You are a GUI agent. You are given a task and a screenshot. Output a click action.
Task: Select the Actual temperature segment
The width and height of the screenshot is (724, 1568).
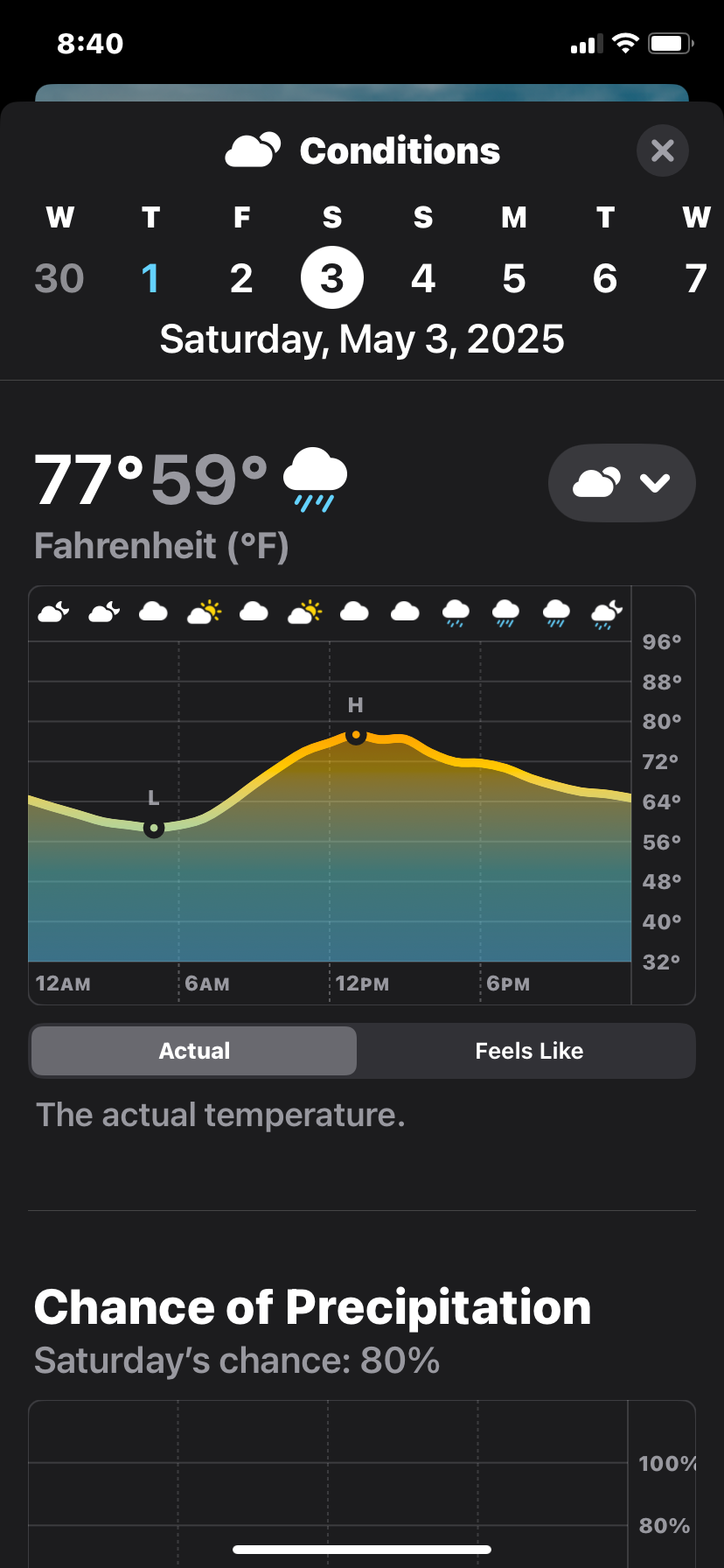coord(194,1051)
